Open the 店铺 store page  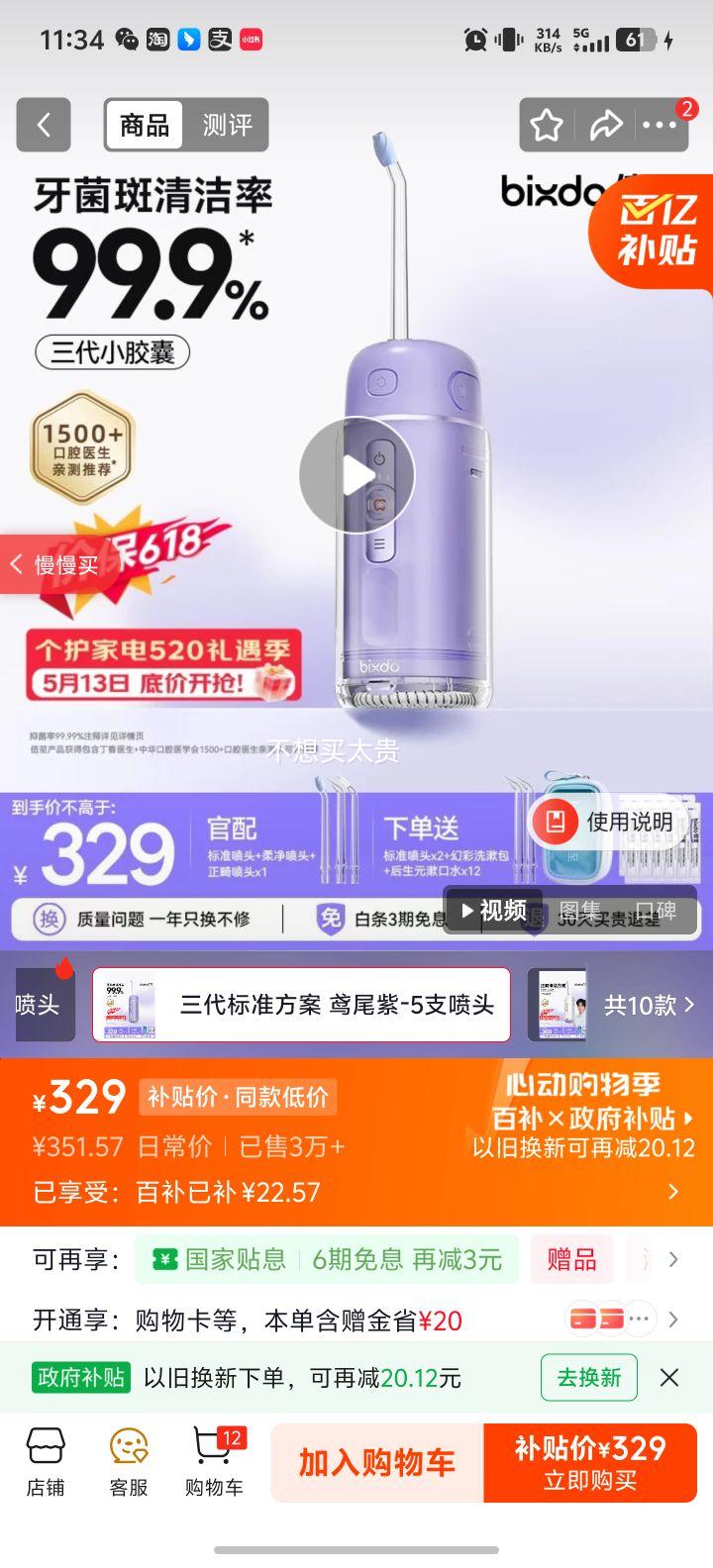46,1462
